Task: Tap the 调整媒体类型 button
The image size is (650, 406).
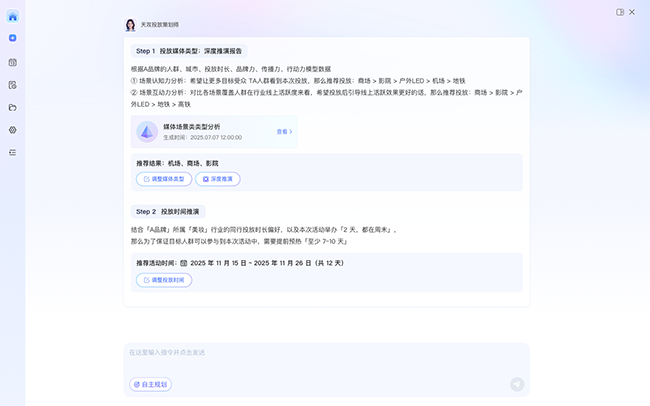Action: click(164, 179)
